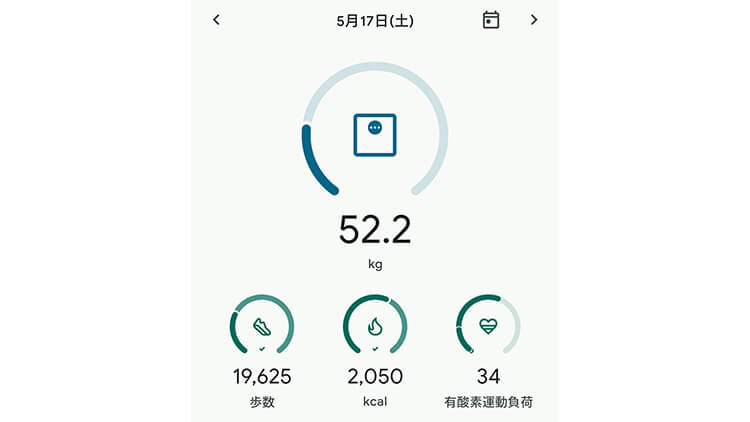This screenshot has width=750, height=422.
Task: Go to the previous day
Action: 217,20
